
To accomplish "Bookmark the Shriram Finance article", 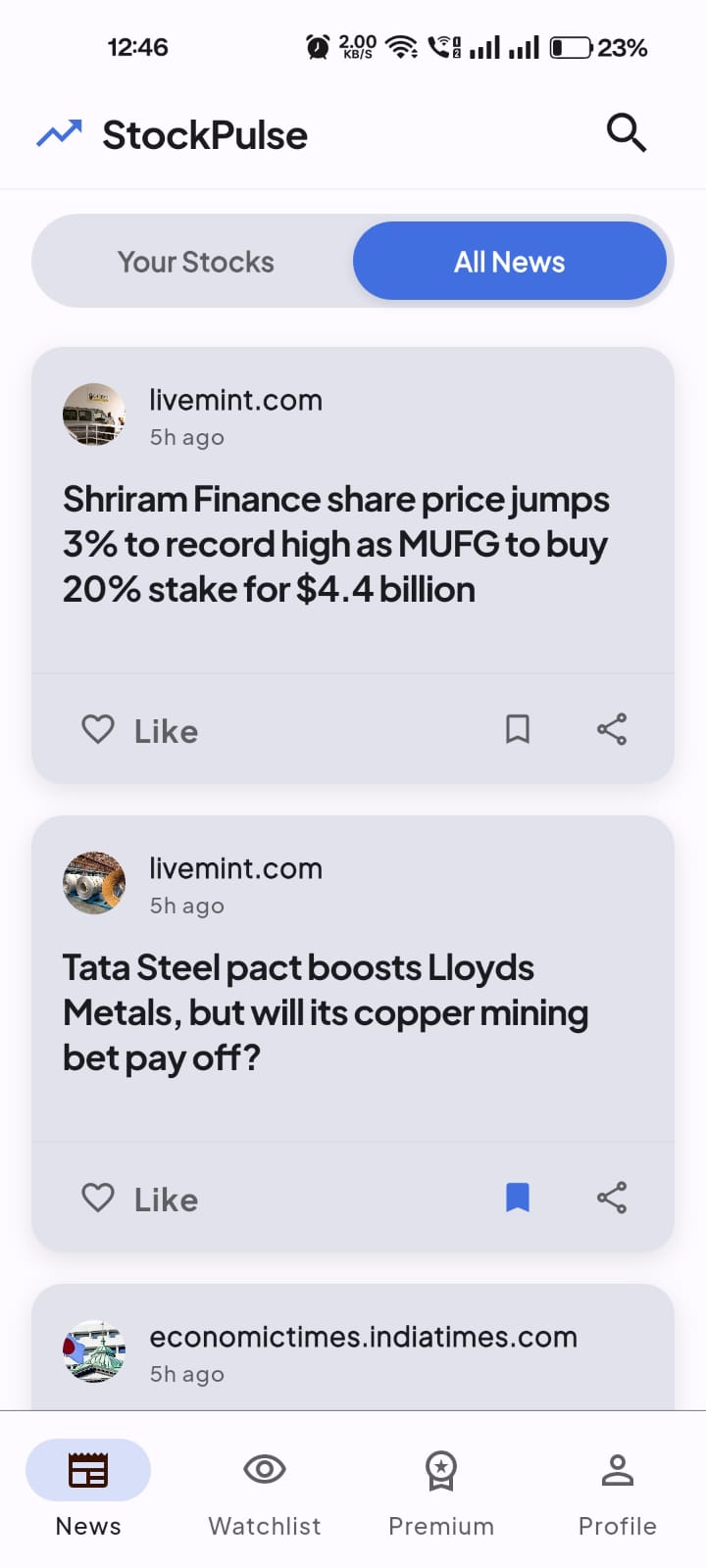I will click(x=518, y=729).
